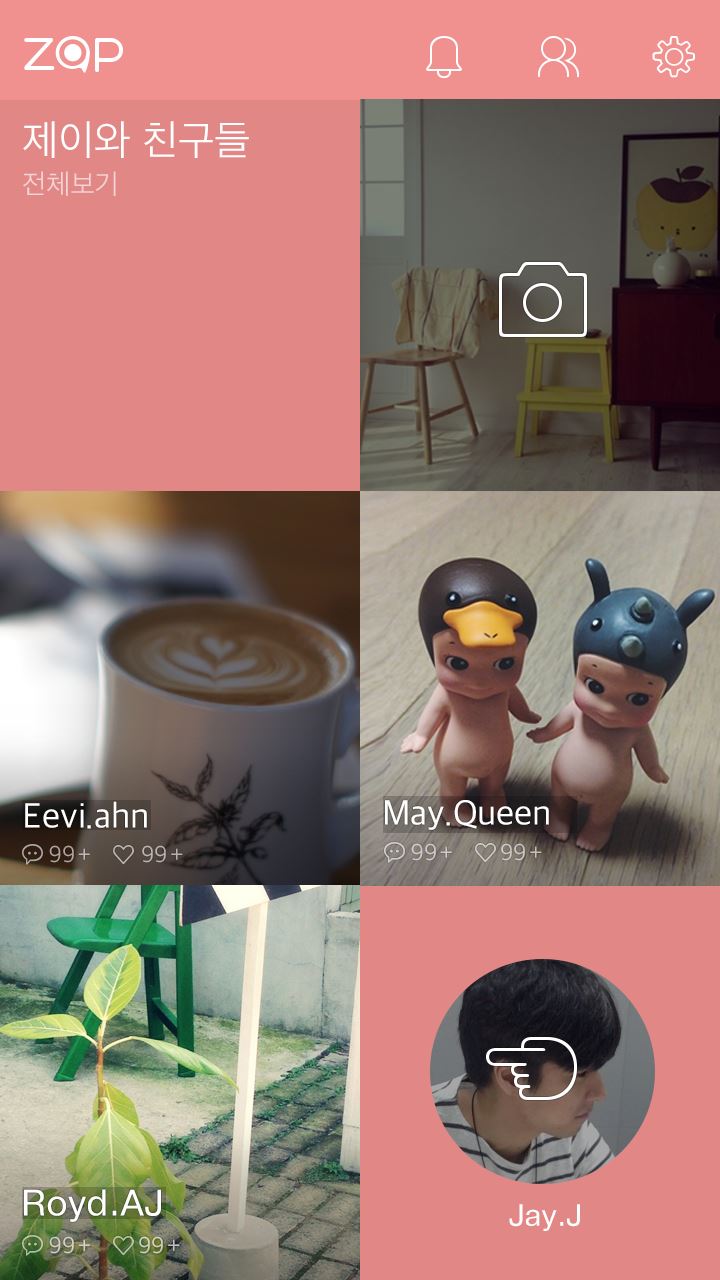This screenshot has height=1280, width=720.
Task: Tap 전체보기 to view all
Action: [x=70, y=184]
